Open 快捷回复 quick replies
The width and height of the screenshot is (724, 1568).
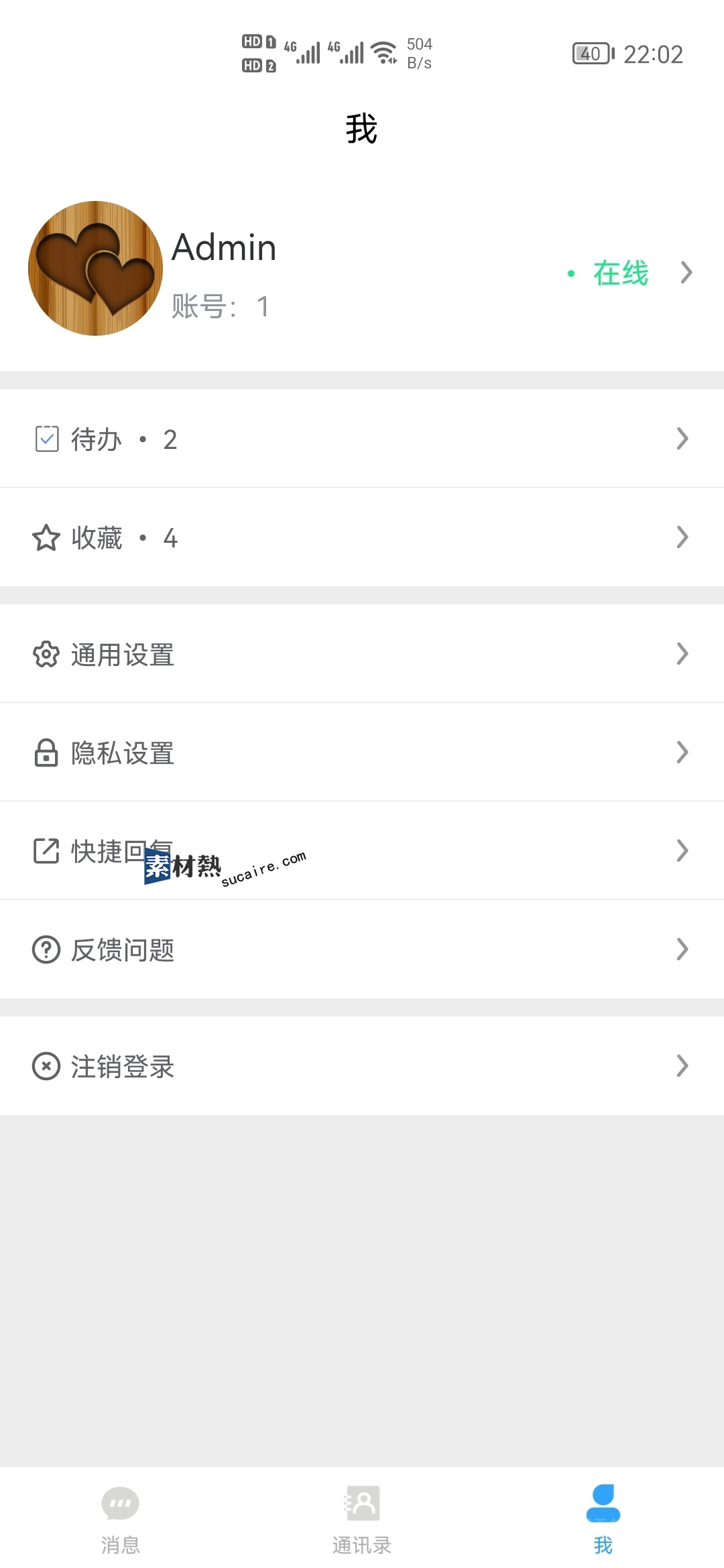pyautogui.click(x=362, y=851)
